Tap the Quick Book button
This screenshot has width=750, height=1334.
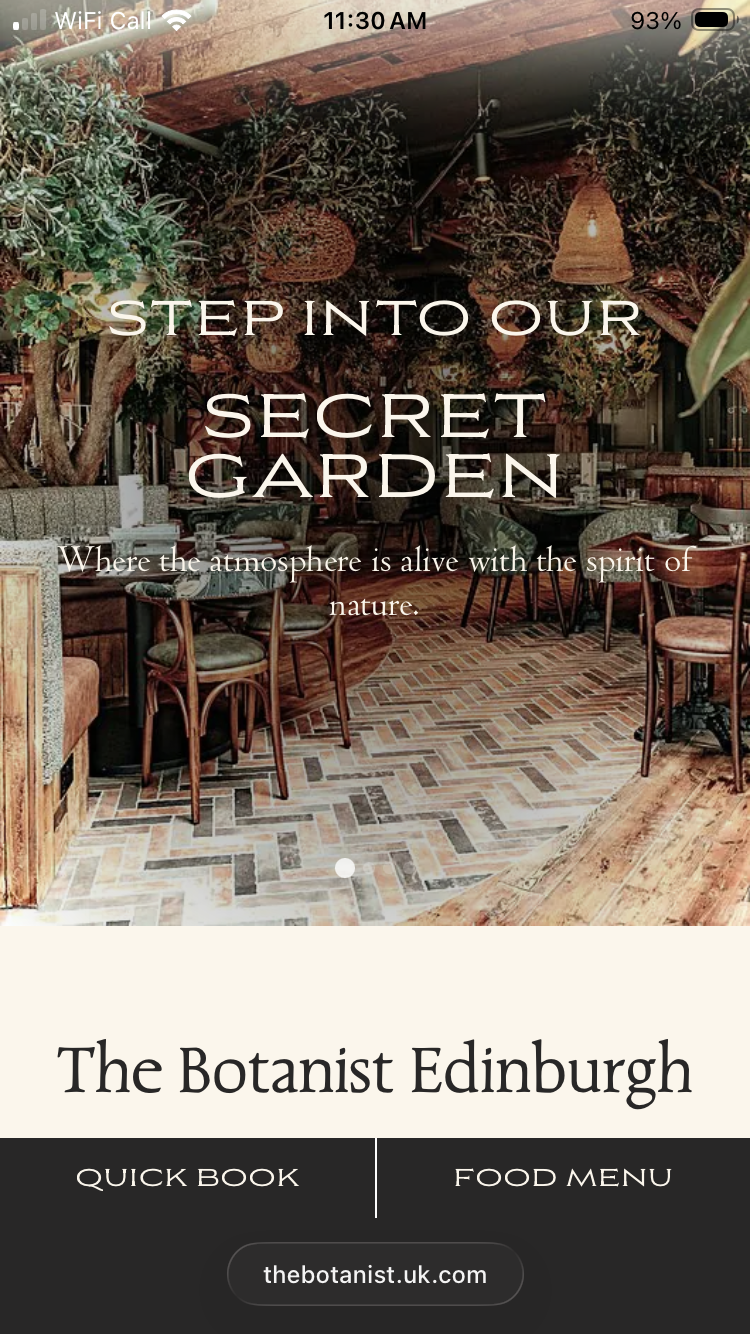pos(187,1178)
